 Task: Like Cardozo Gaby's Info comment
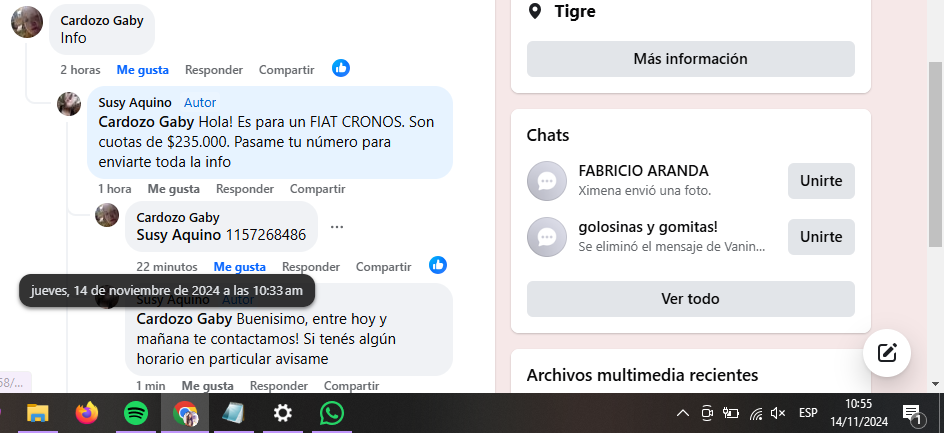(142, 70)
